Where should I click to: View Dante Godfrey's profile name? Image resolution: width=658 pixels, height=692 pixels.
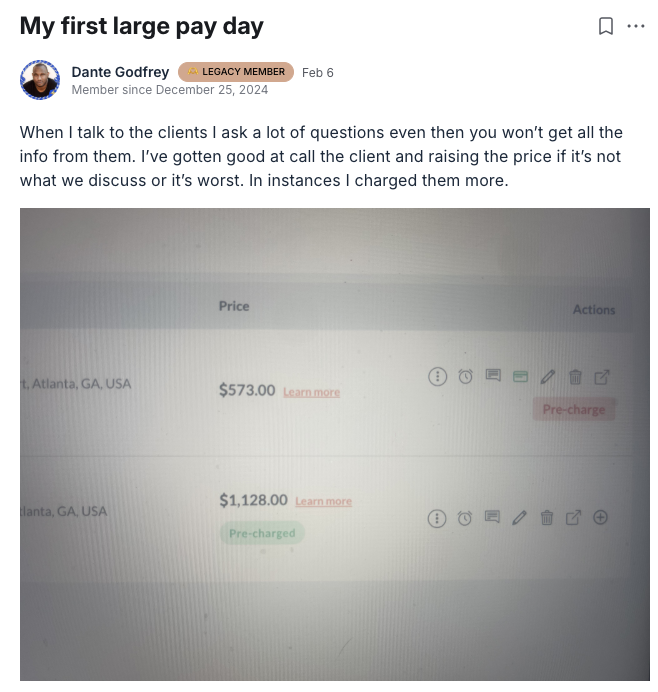(x=120, y=72)
